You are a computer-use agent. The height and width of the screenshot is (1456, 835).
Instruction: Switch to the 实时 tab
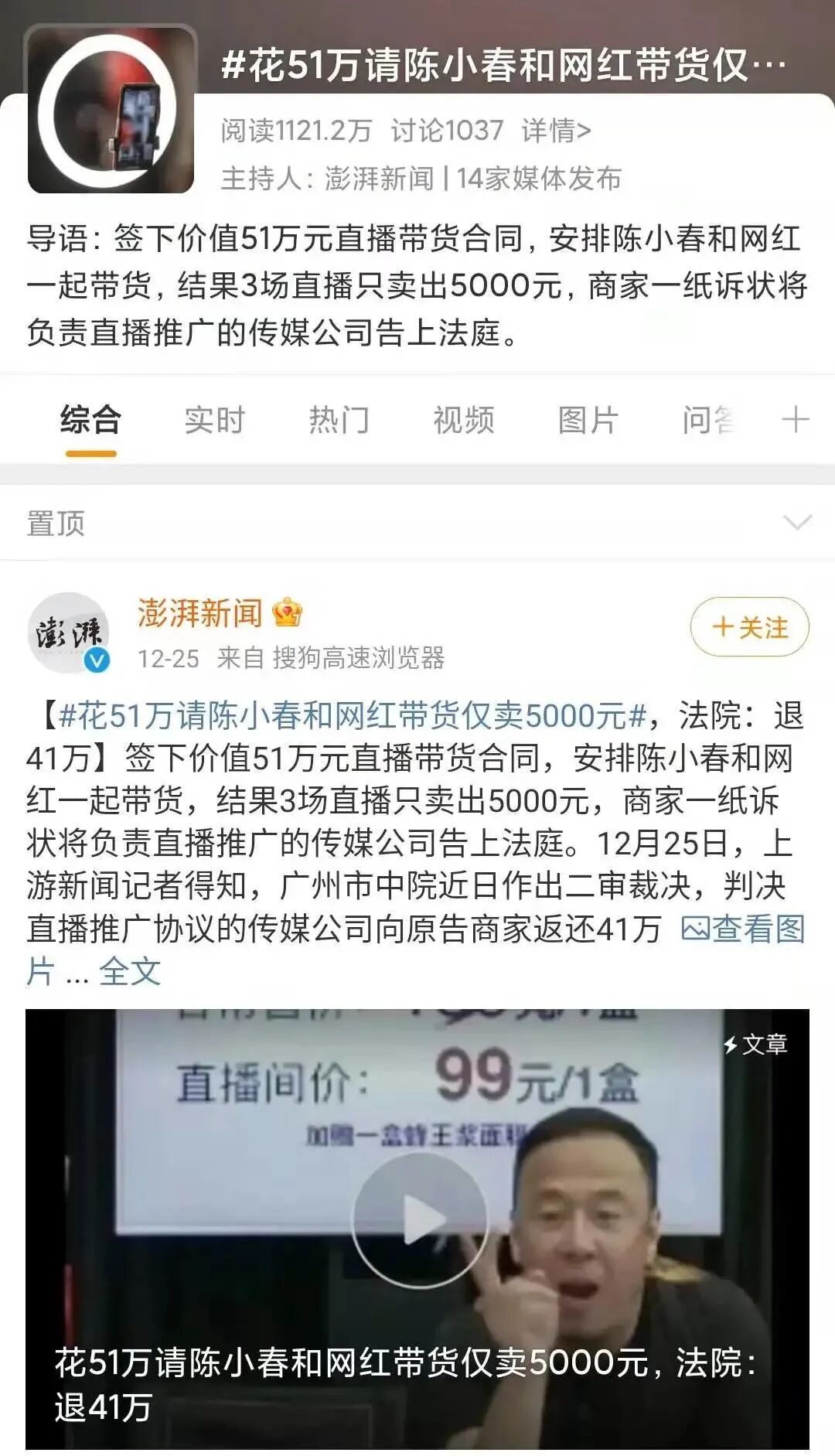point(214,420)
